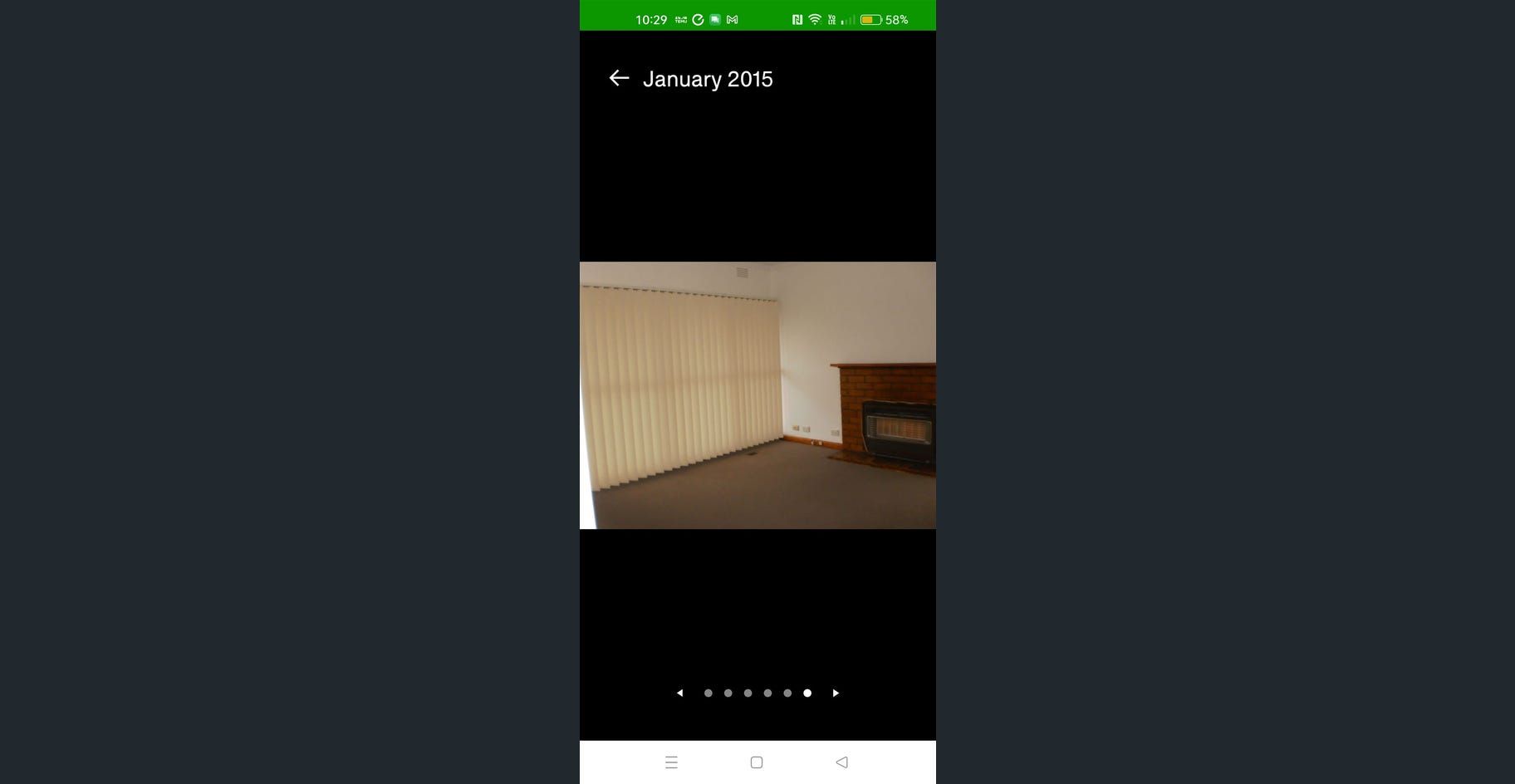Select the third page indicator dot

coord(748,693)
